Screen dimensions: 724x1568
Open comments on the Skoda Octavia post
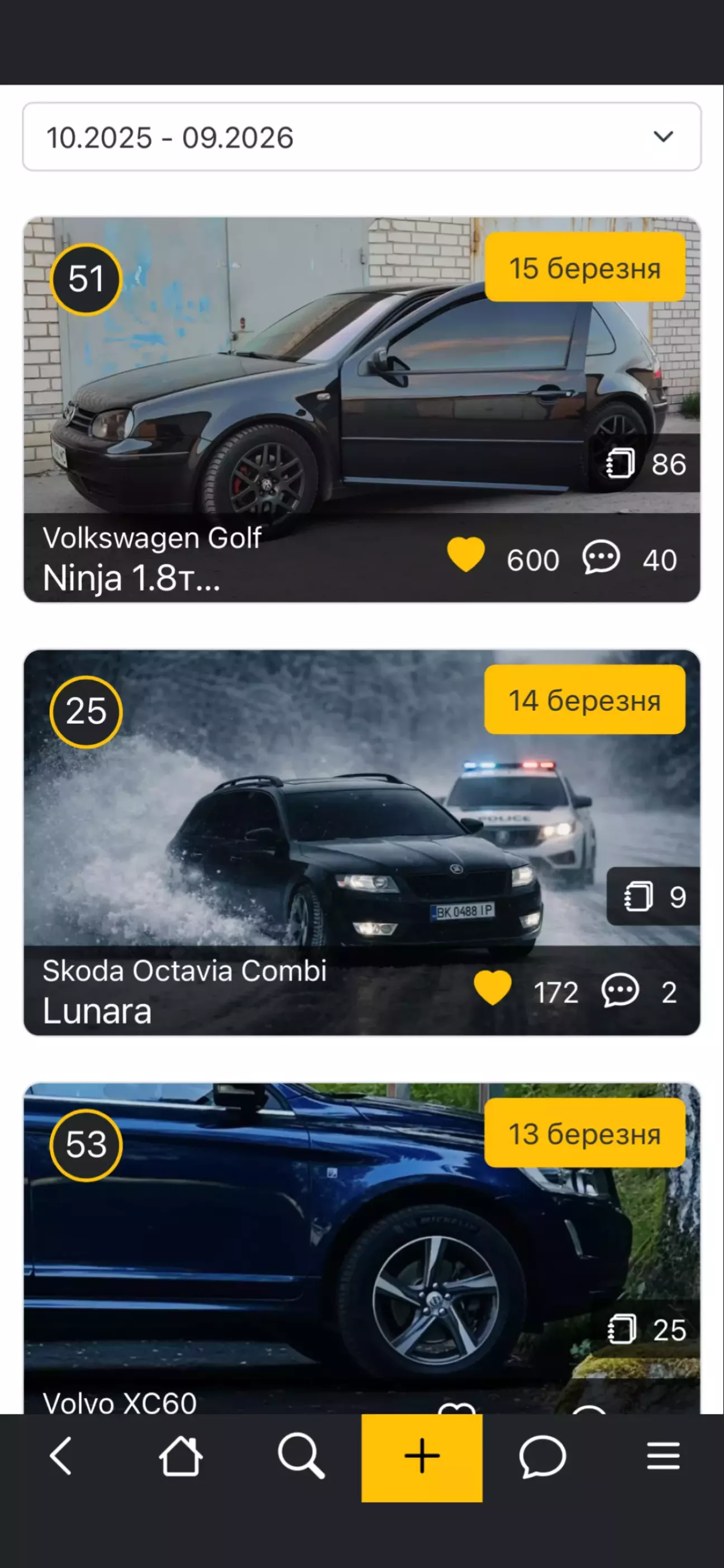tap(620, 990)
